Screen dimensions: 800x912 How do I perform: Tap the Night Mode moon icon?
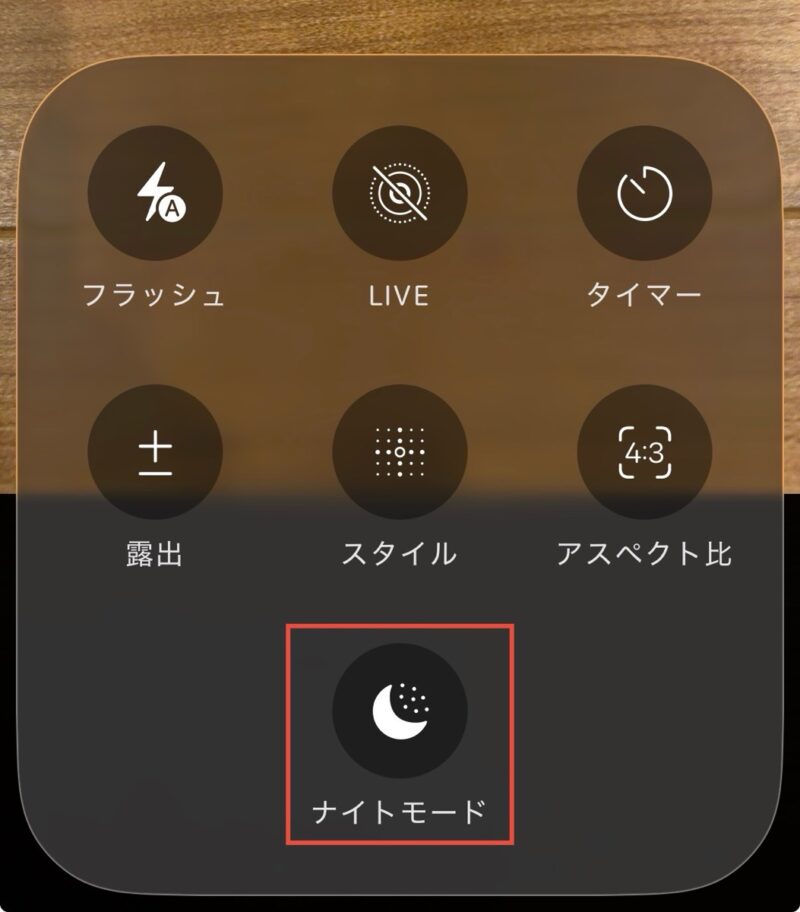pos(398,710)
